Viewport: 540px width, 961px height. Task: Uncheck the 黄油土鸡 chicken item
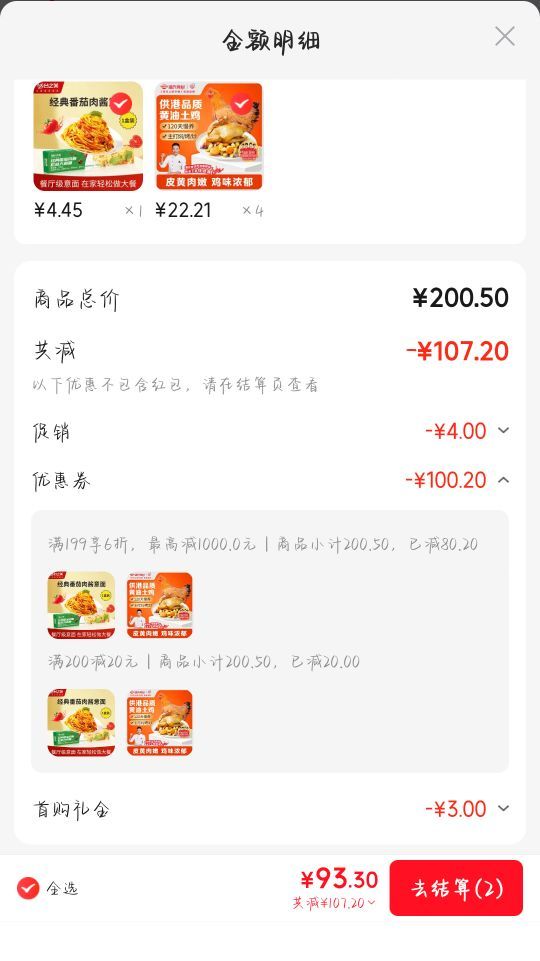tap(241, 104)
